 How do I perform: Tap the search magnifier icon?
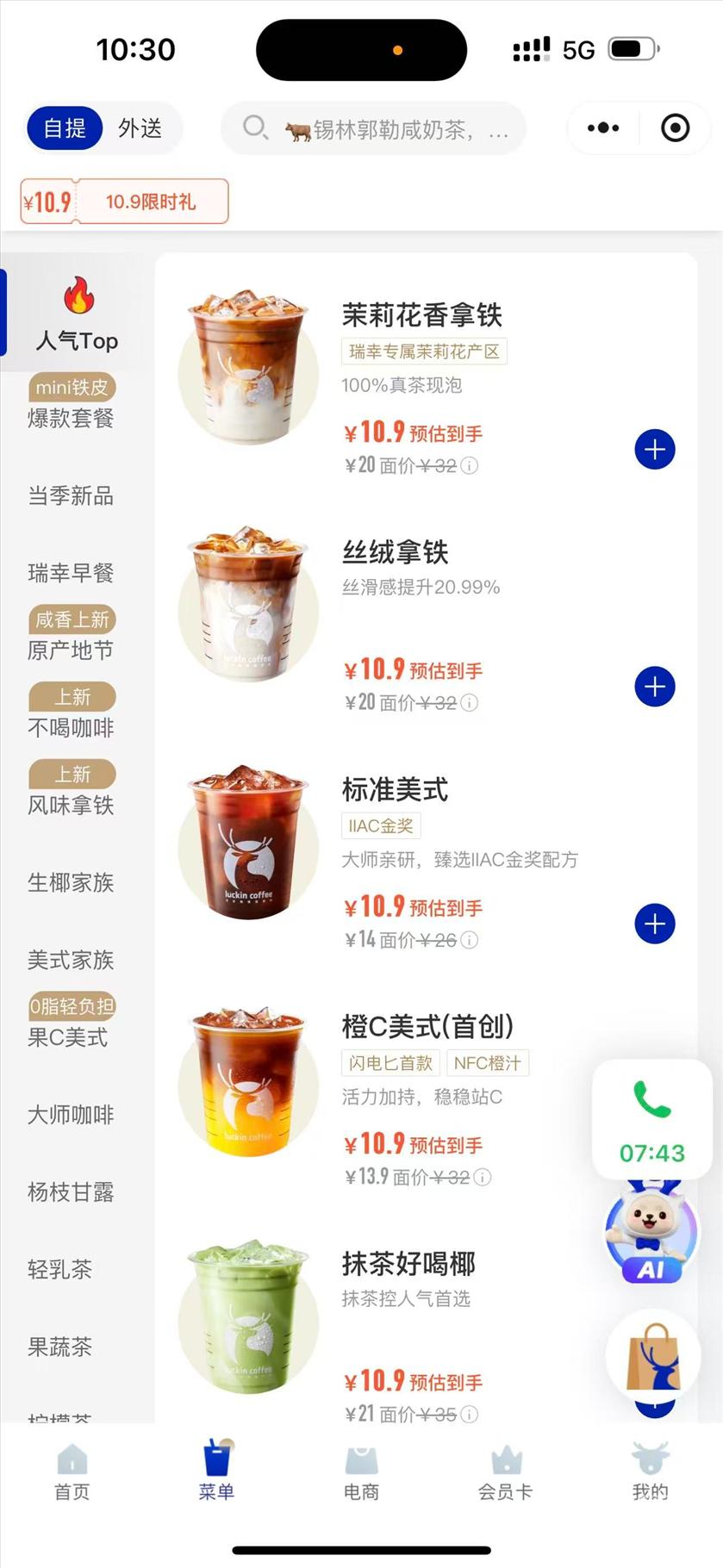tap(256, 128)
